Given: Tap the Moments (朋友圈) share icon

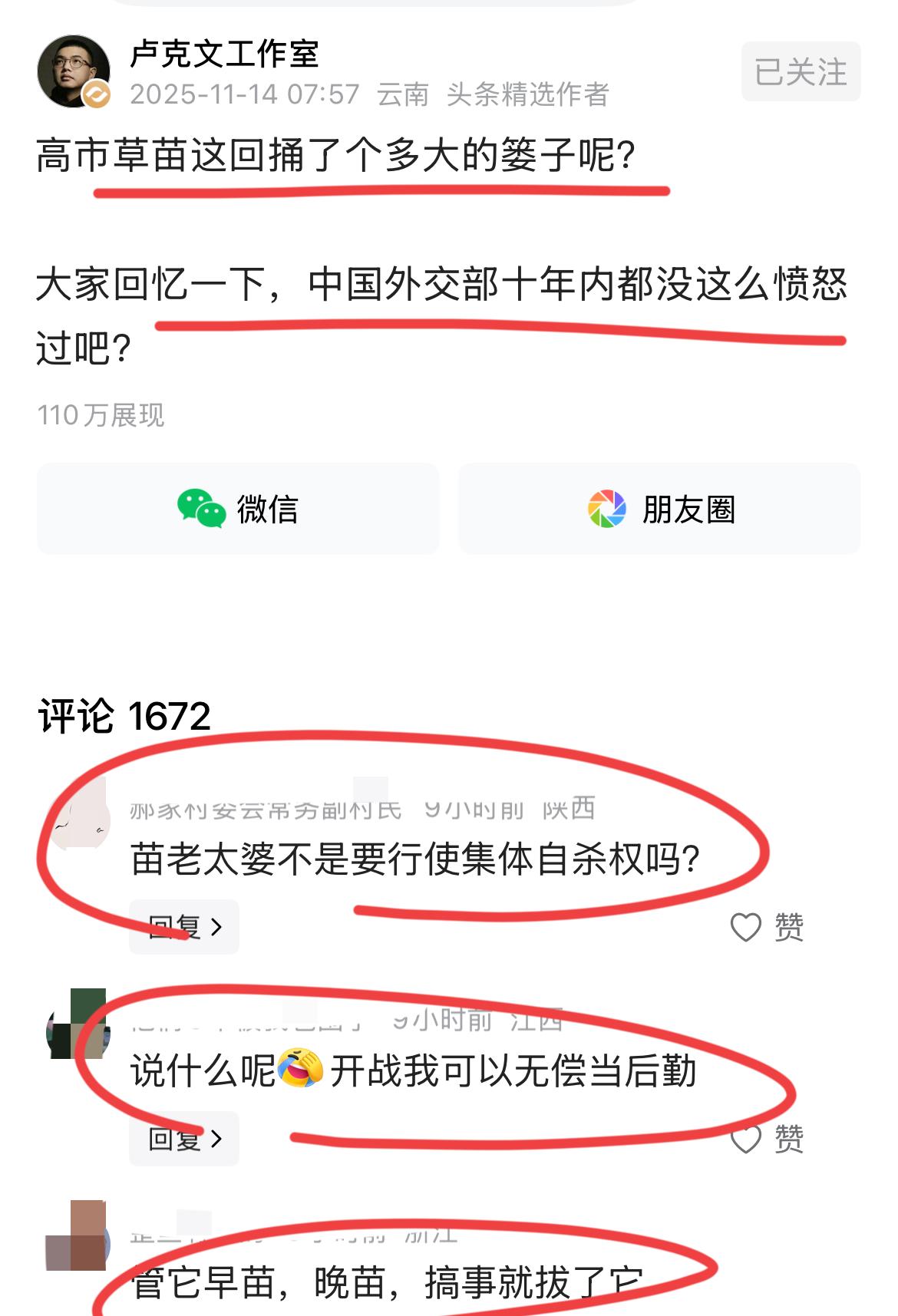Looking at the screenshot, I should click(x=606, y=508).
